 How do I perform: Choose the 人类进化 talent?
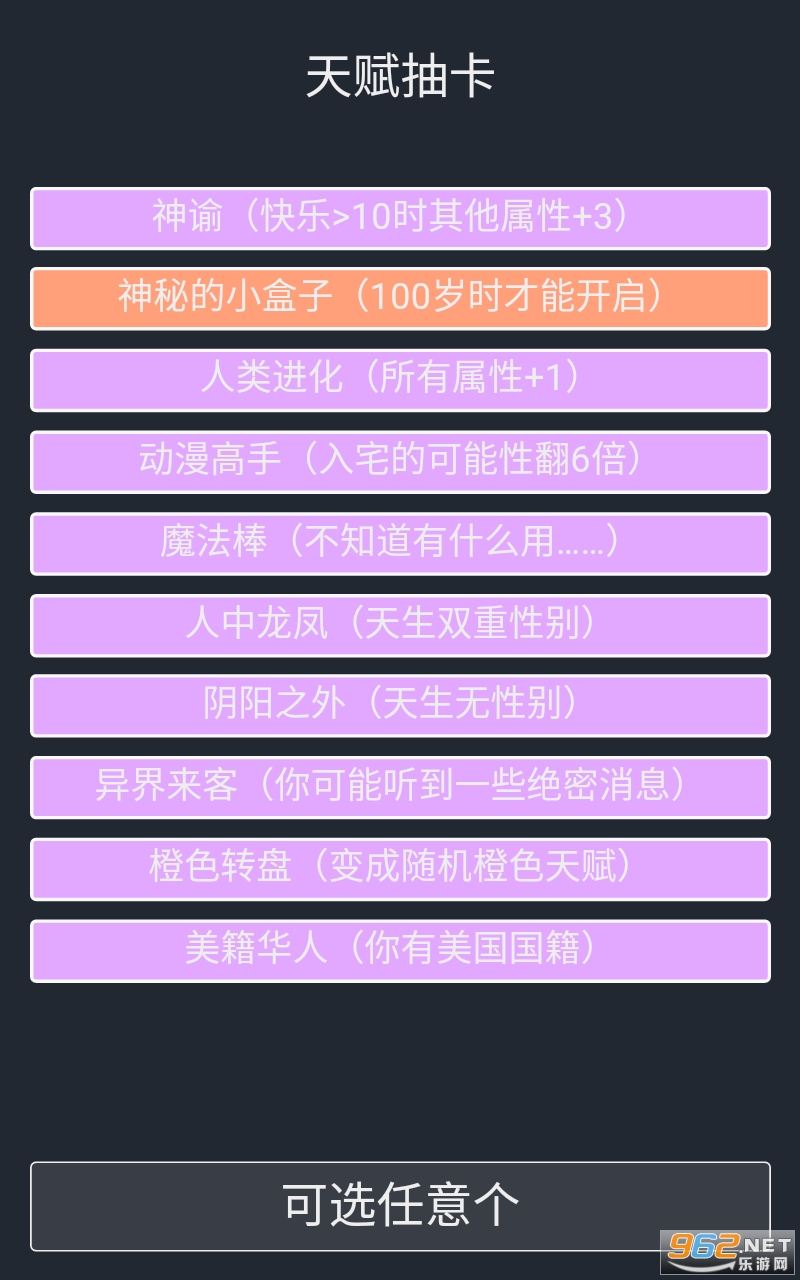tap(400, 380)
